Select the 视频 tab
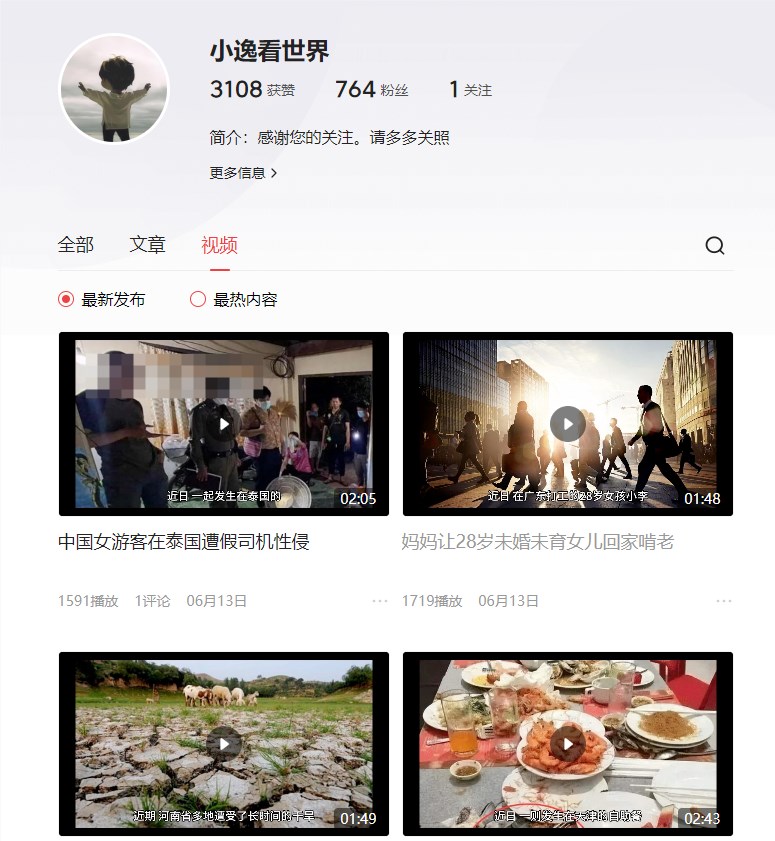Screen dimensions: 775x841 (219, 245)
